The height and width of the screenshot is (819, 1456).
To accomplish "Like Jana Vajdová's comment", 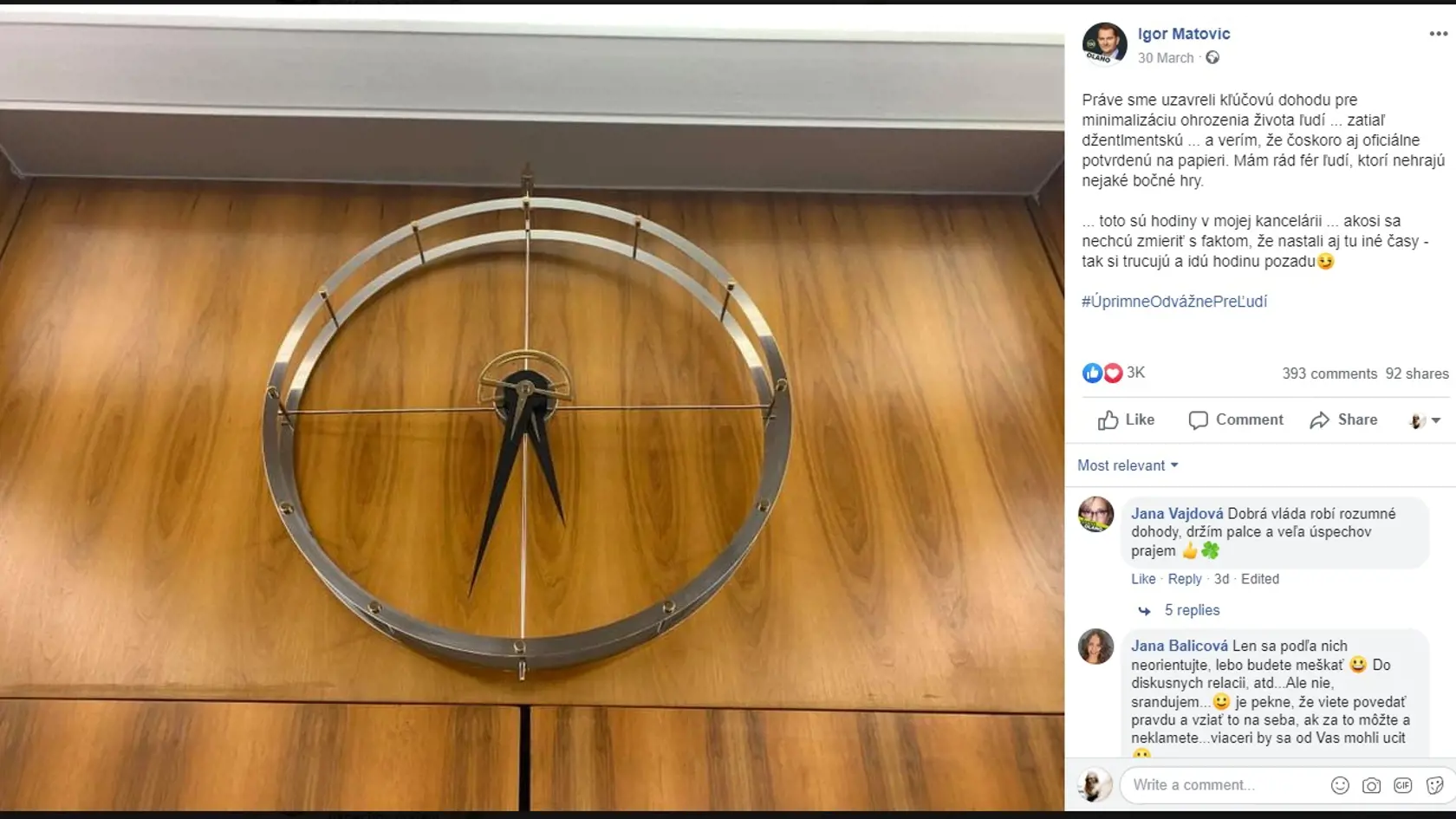I will pos(1142,579).
